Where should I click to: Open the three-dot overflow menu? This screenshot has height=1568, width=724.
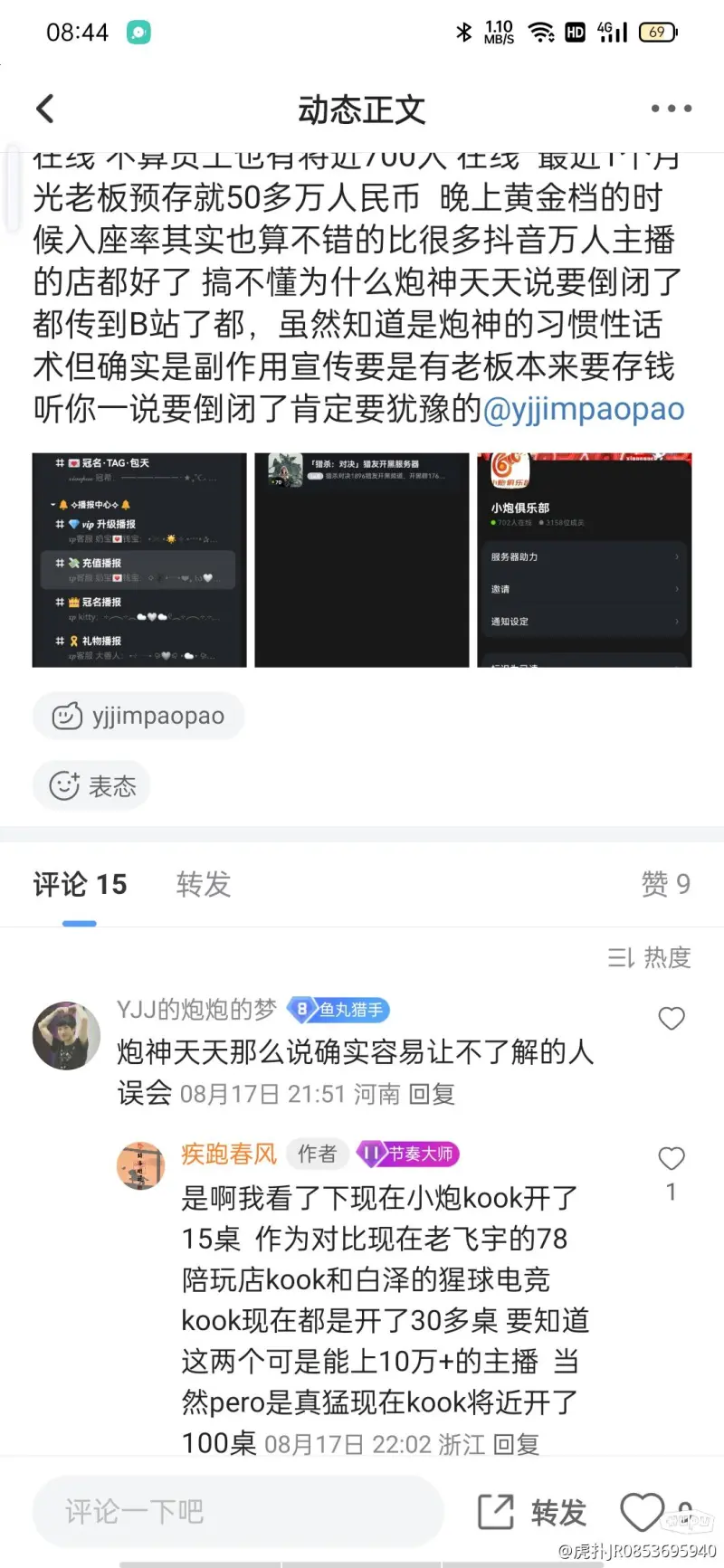(671, 109)
